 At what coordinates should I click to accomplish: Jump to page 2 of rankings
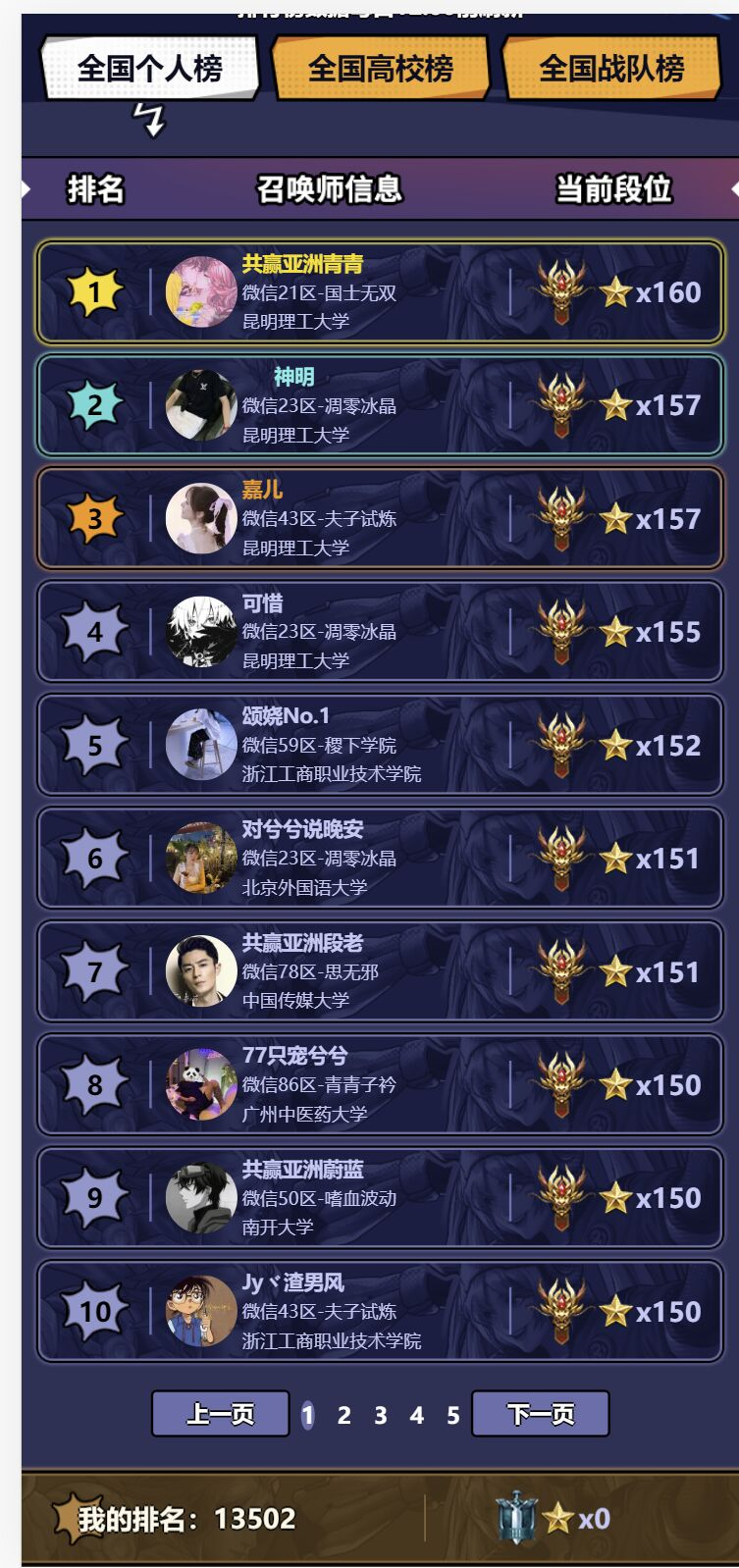click(343, 1415)
